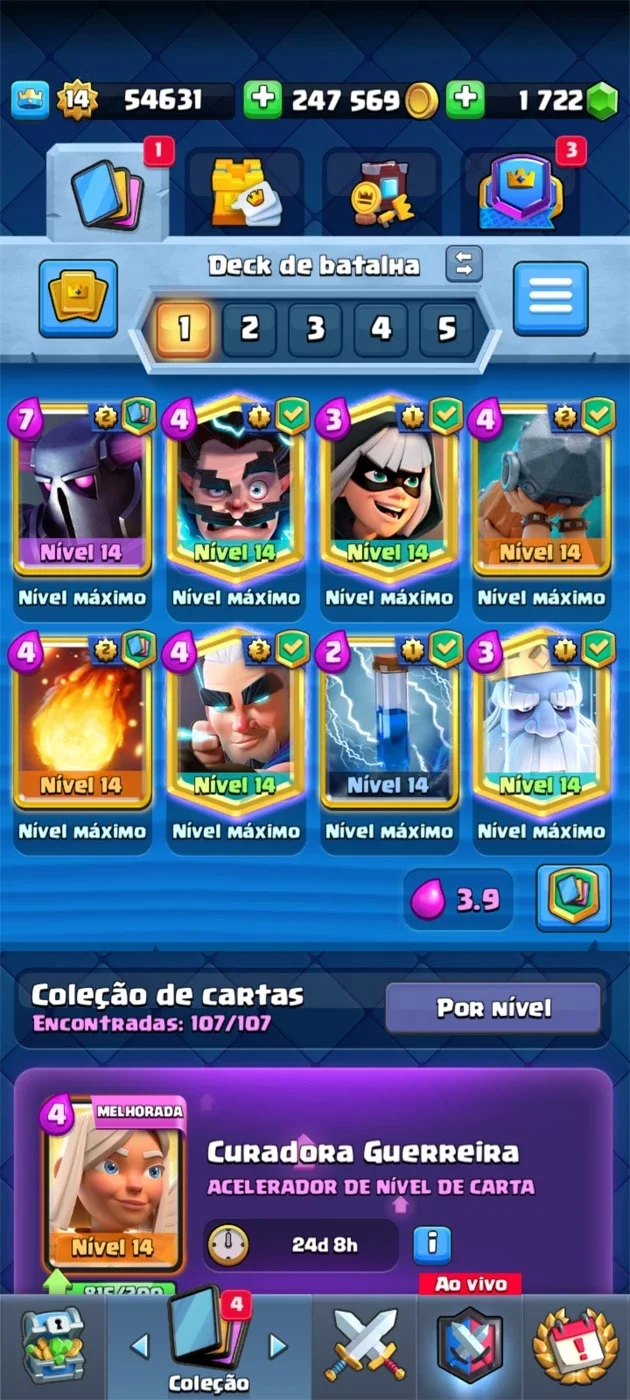Image resolution: width=630 pixels, height=1400 pixels.
Task: Tap the green plus button next to gems
Action: (x=466, y=100)
